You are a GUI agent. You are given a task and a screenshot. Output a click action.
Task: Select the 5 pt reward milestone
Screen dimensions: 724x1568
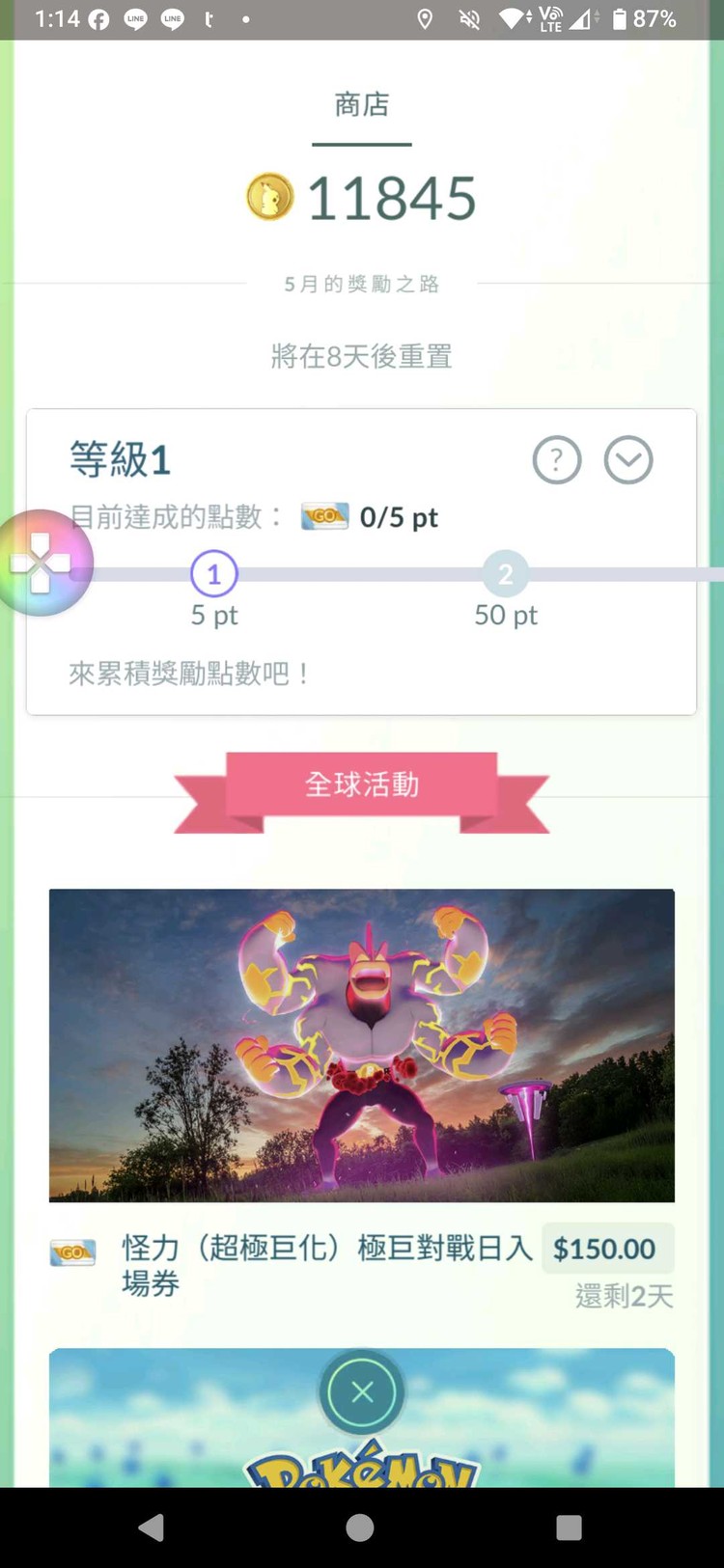click(x=214, y=575)
